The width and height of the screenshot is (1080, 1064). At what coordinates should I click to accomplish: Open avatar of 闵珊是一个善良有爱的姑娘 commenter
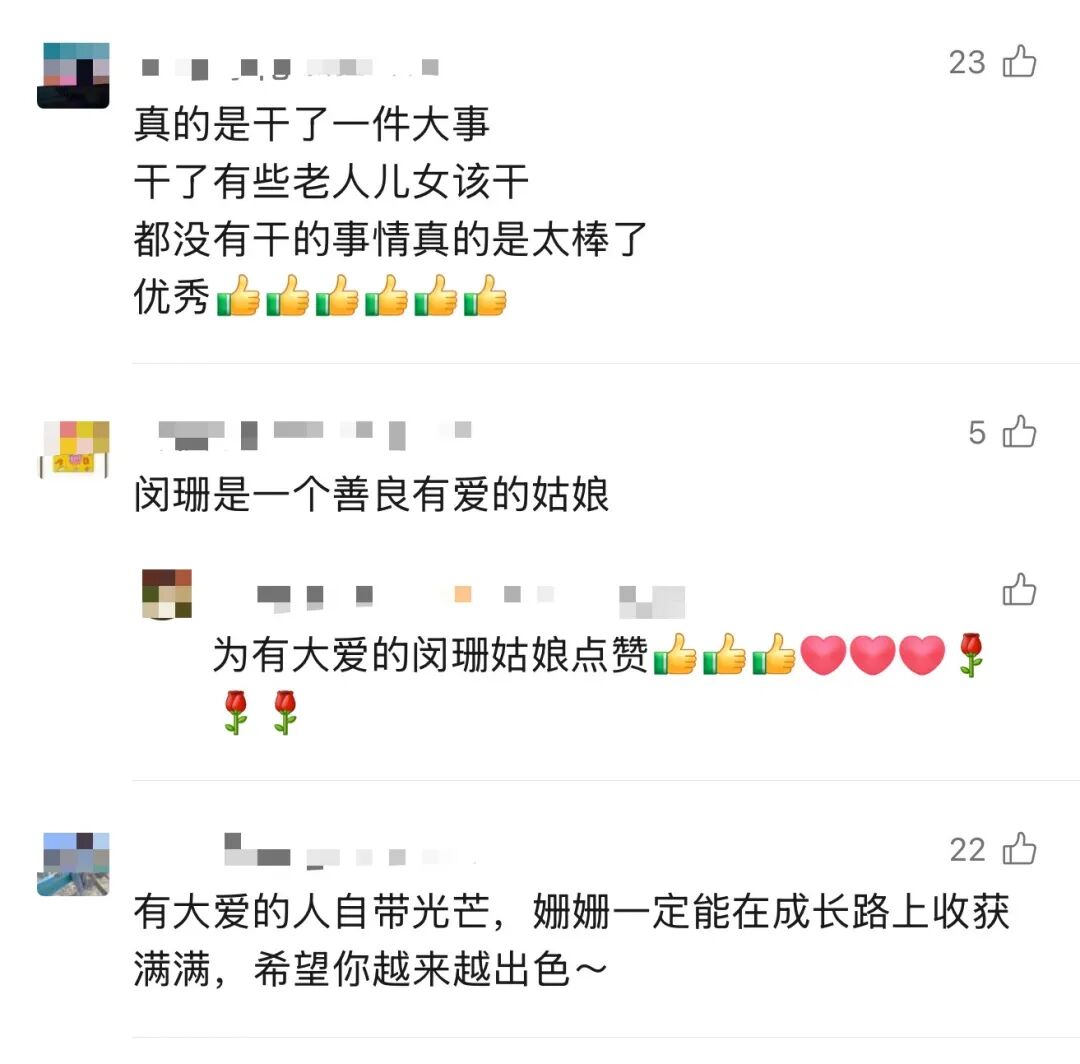[73, 449]
